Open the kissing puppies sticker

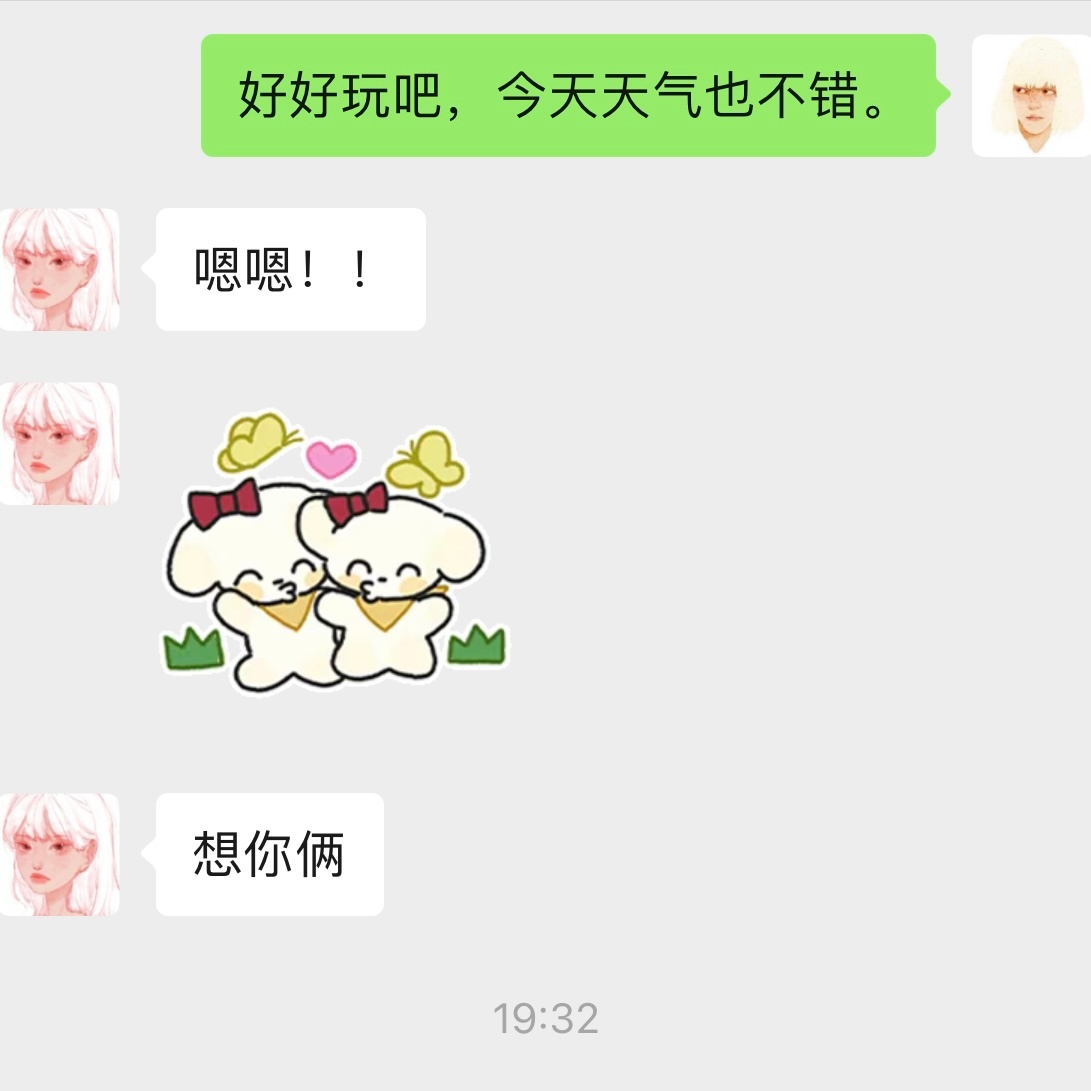335,553
